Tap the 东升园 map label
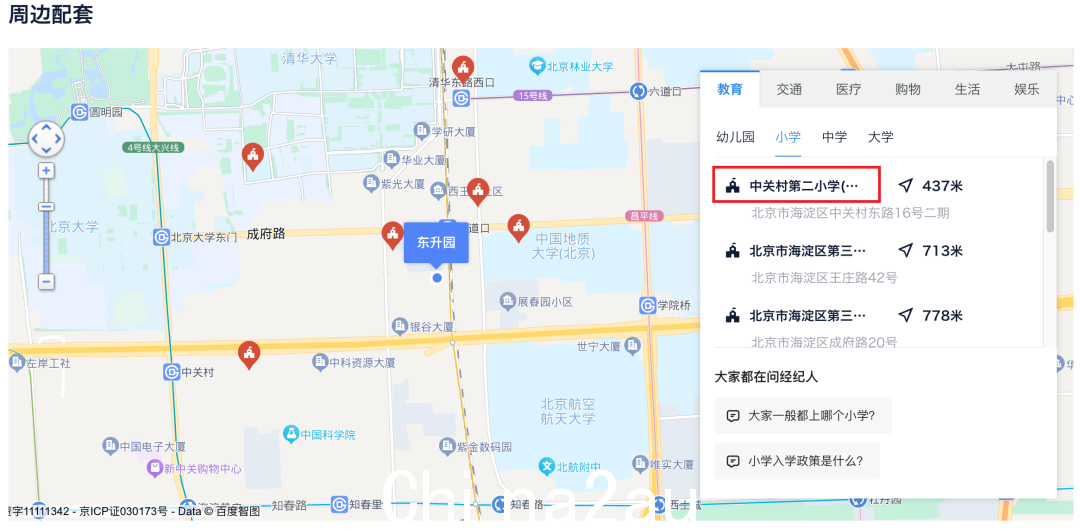This screenshot has width=1080, height=529. tap(436, 243)
